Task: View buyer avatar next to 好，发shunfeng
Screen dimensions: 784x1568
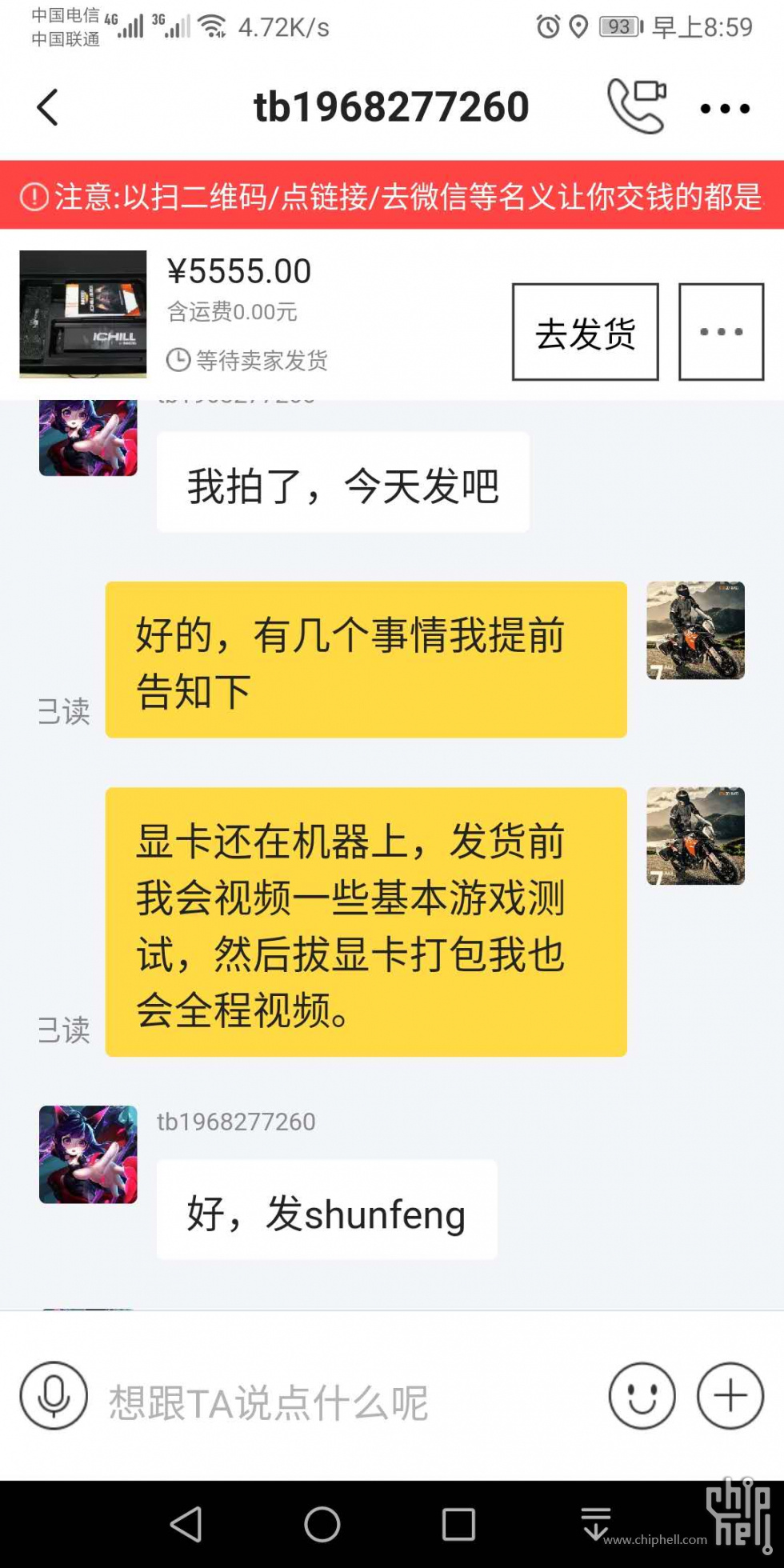Action: pos(88,1154)
